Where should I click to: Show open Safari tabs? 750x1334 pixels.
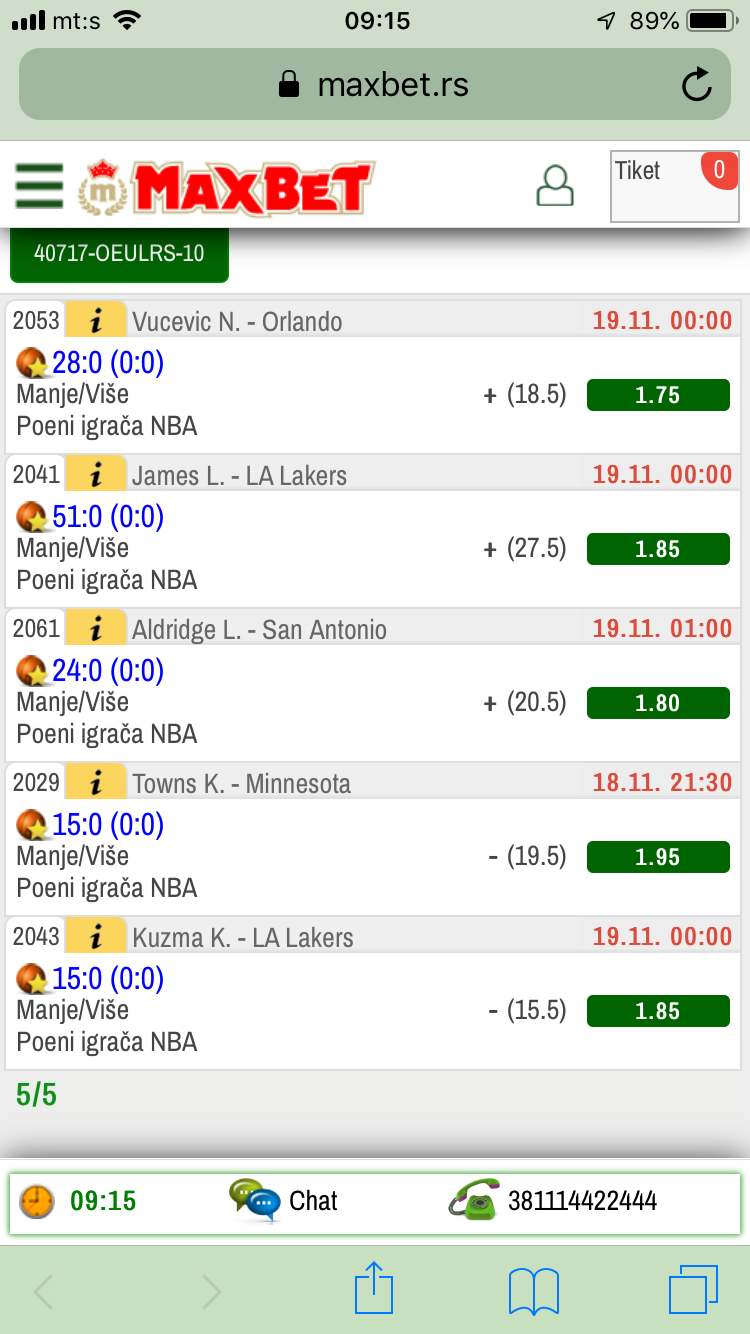point(693,1290)
